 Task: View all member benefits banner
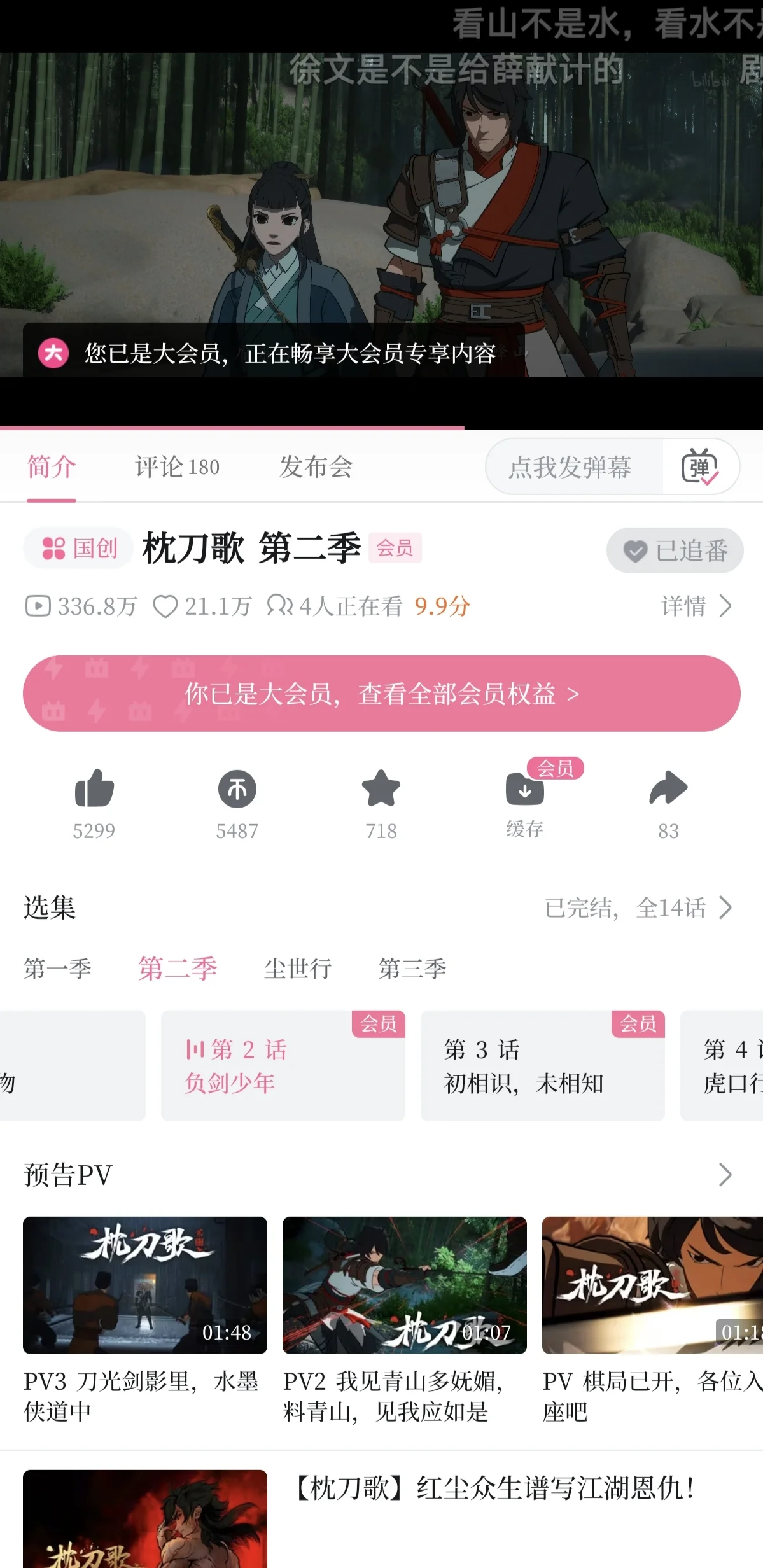(x=382, y=694)
